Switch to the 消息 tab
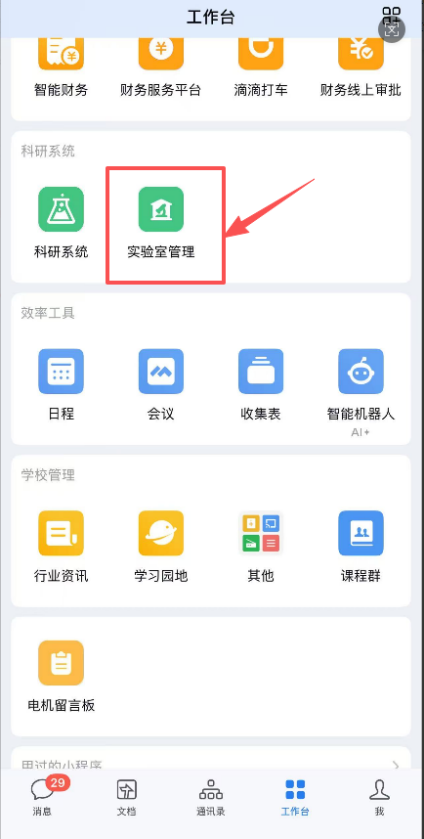This screenshot has width=424, height=839. pyautogui.click(x=42, y=797)
